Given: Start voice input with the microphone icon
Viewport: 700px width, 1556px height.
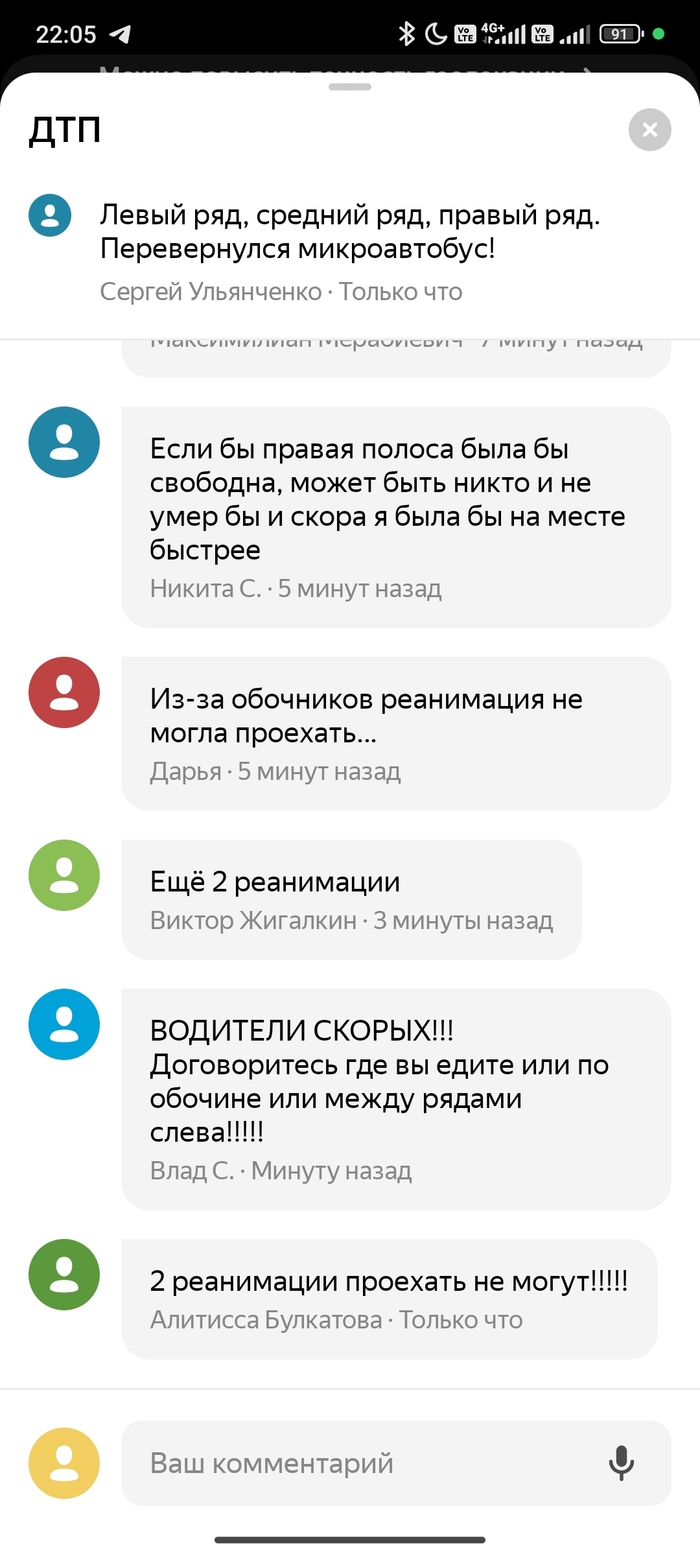Looking at the screenshot, I should (621, 1463).
